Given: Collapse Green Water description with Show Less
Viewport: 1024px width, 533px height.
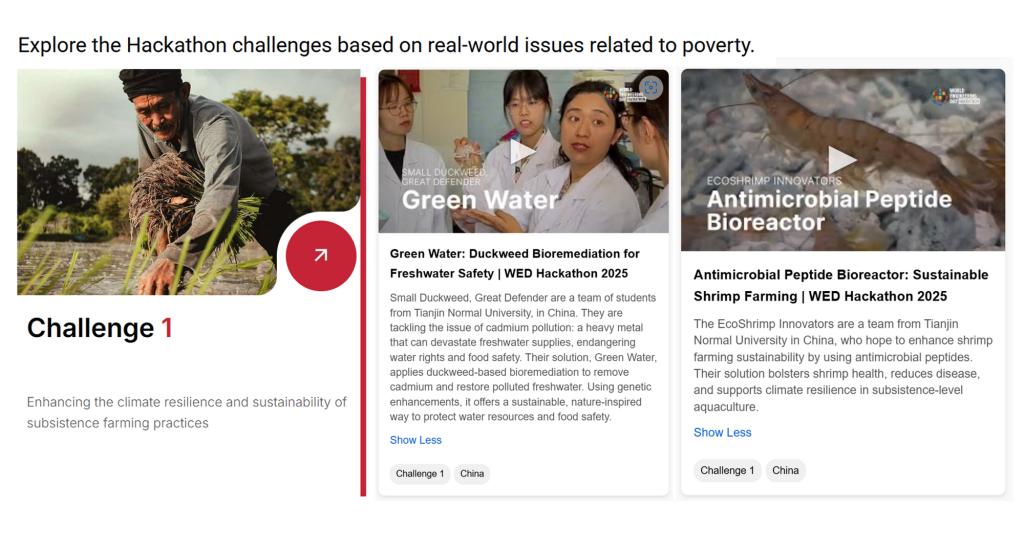Looking at the screenshot, I should coord(415,440).
